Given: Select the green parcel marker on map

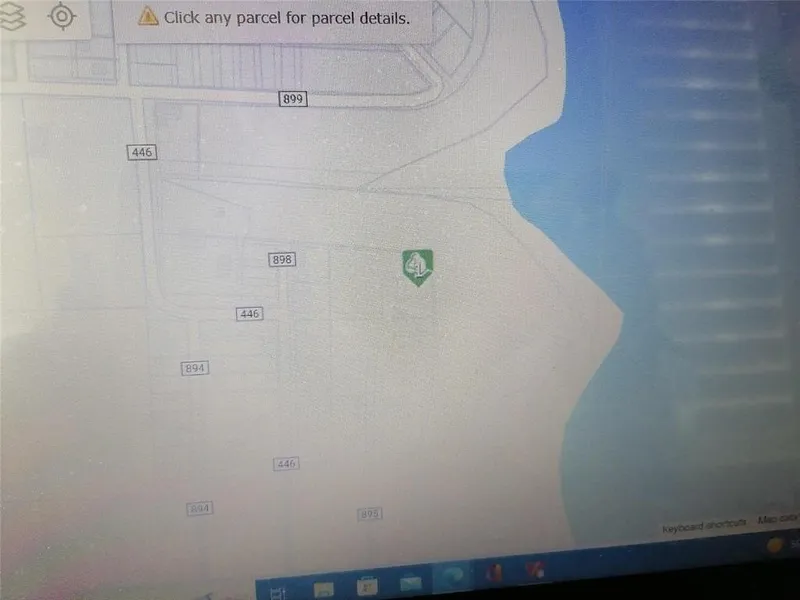Looking at the screenshot, I should click(418, 266).
